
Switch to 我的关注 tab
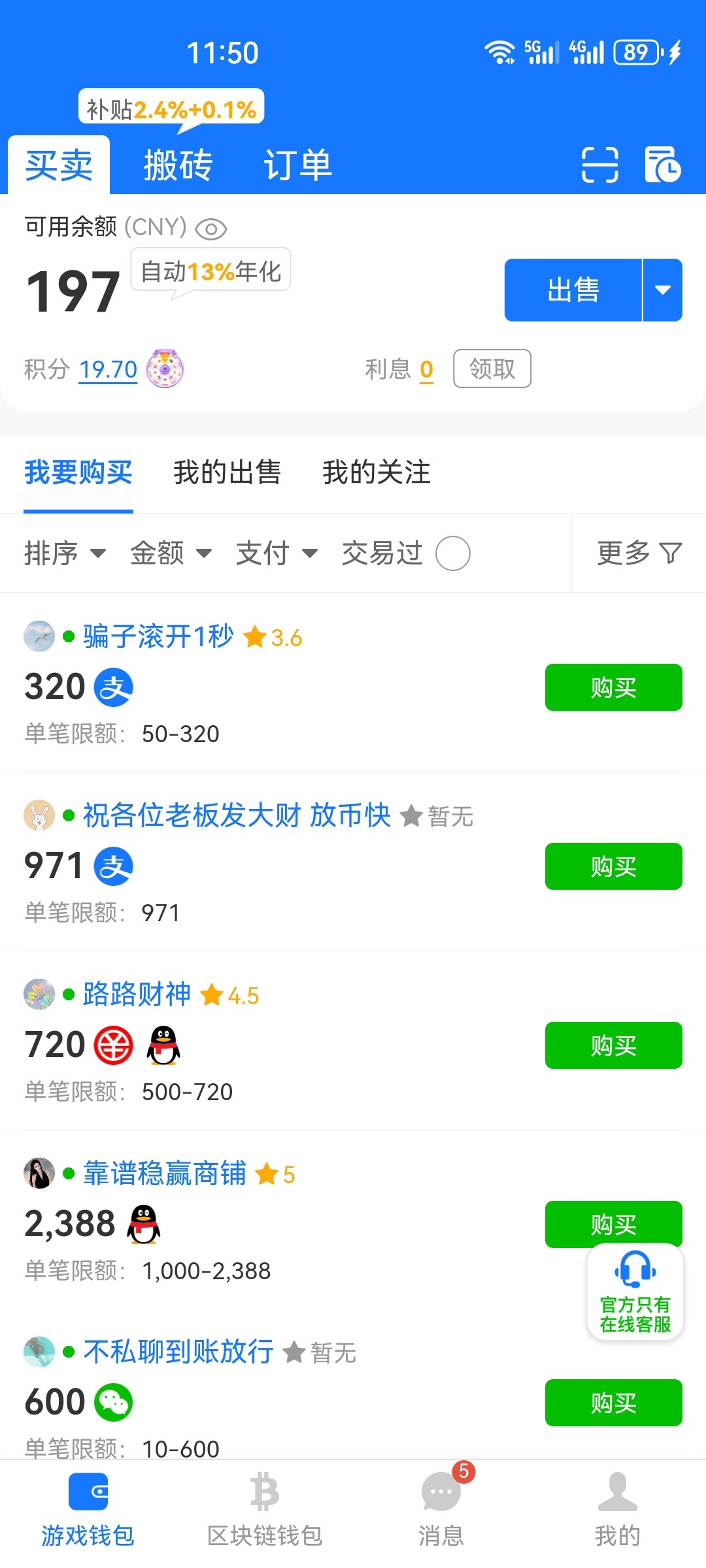coord(376,472)
